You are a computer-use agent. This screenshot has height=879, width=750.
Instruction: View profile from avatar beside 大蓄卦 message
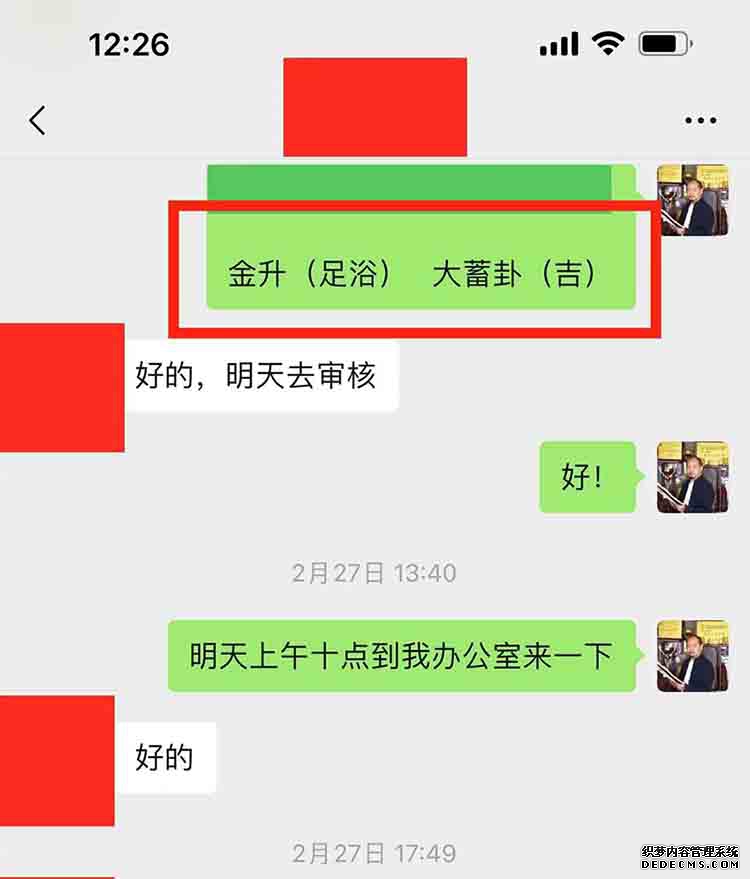(692, 200)
